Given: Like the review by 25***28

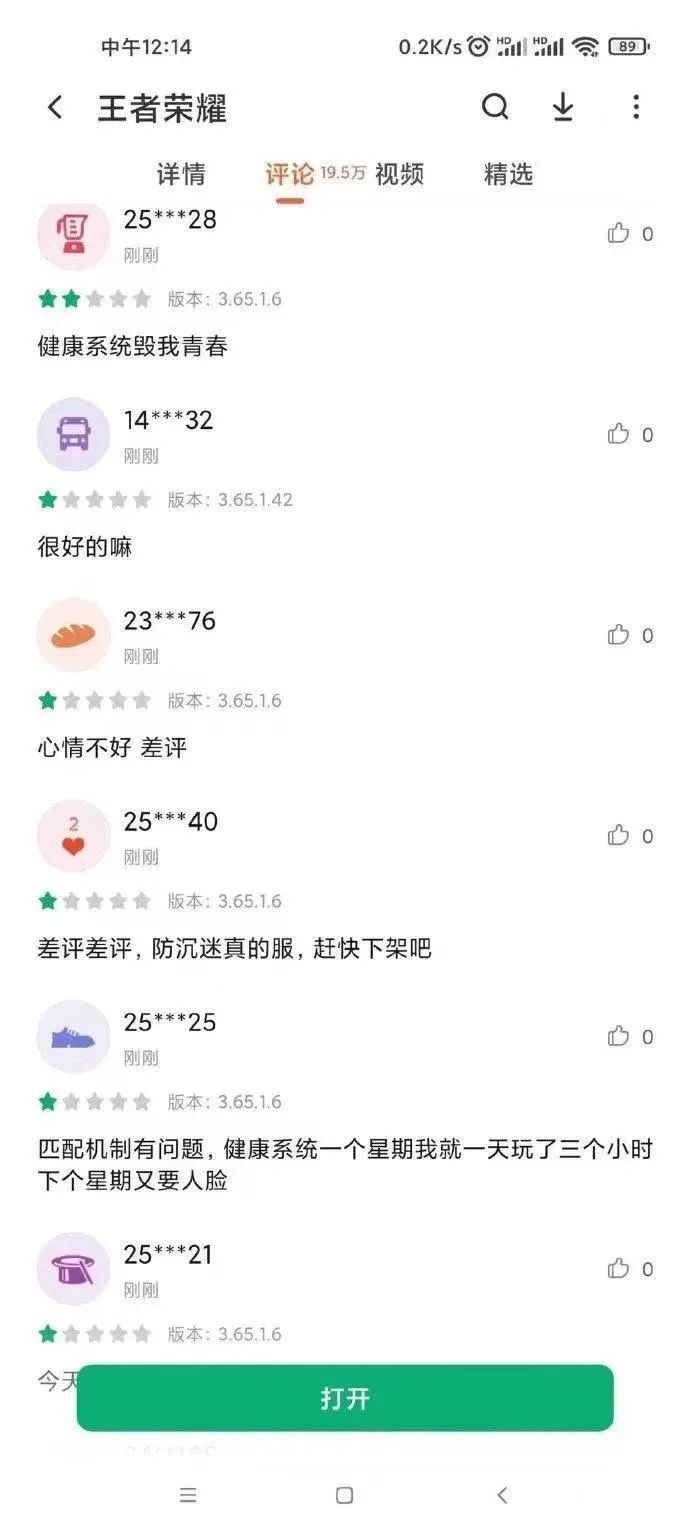Looking at the screenshot, I should (619, 234).
